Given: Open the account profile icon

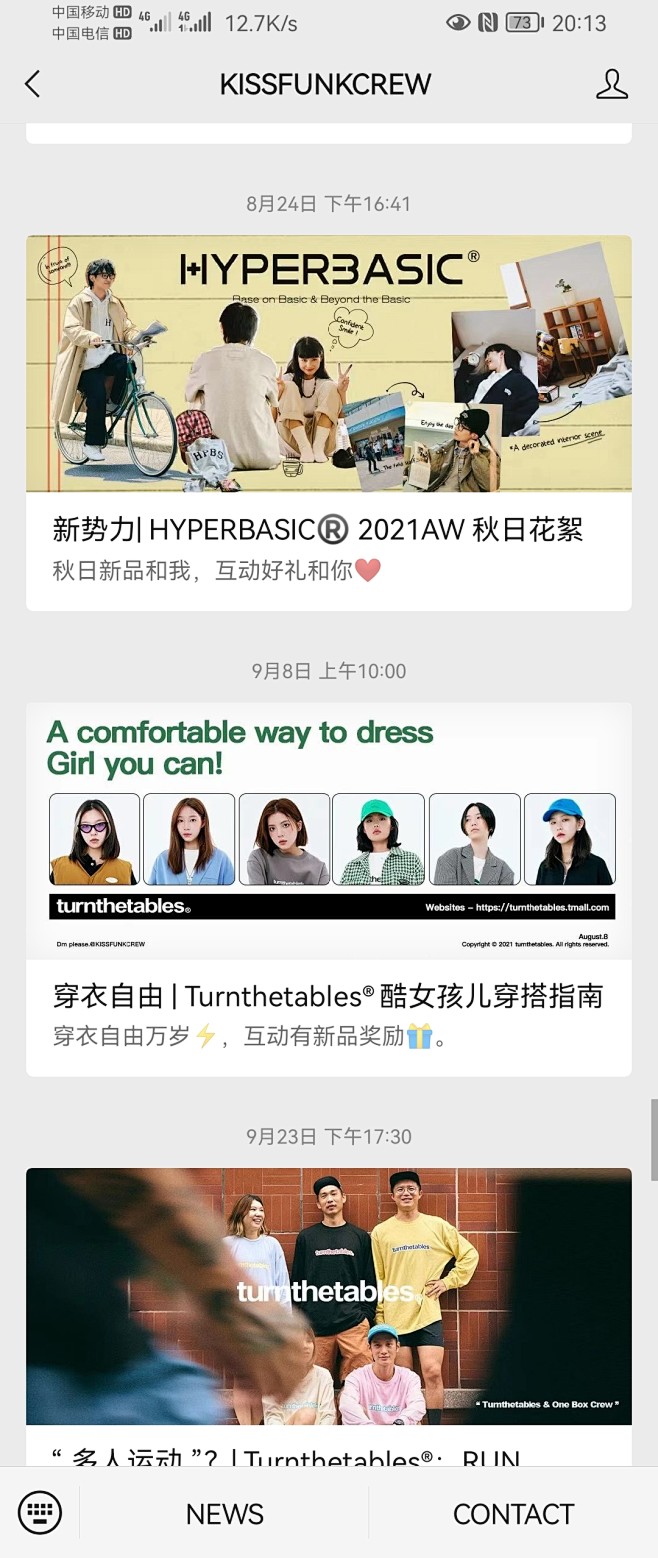Looking at the screenshot, I should [611, 84].
